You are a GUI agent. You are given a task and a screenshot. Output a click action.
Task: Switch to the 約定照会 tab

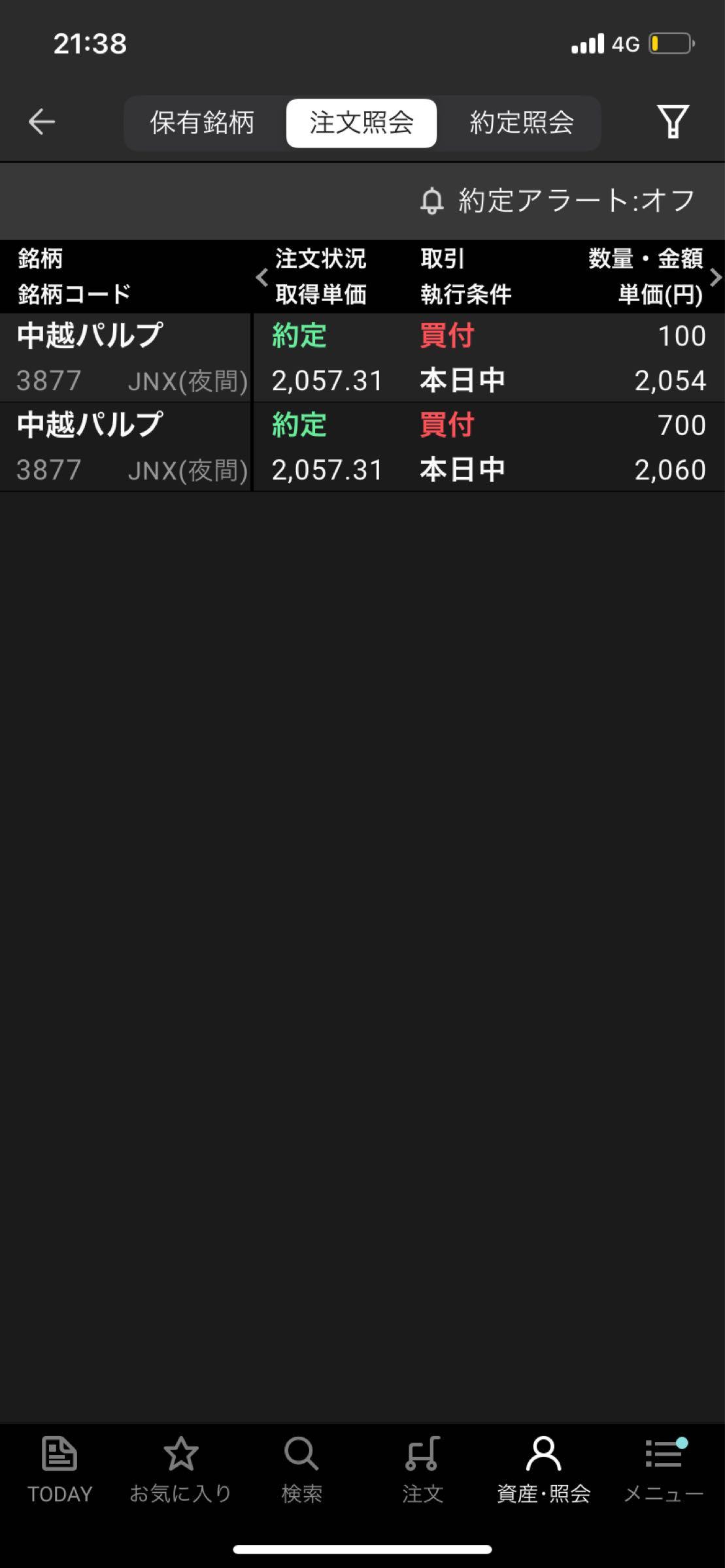click(x=522, y=123)
